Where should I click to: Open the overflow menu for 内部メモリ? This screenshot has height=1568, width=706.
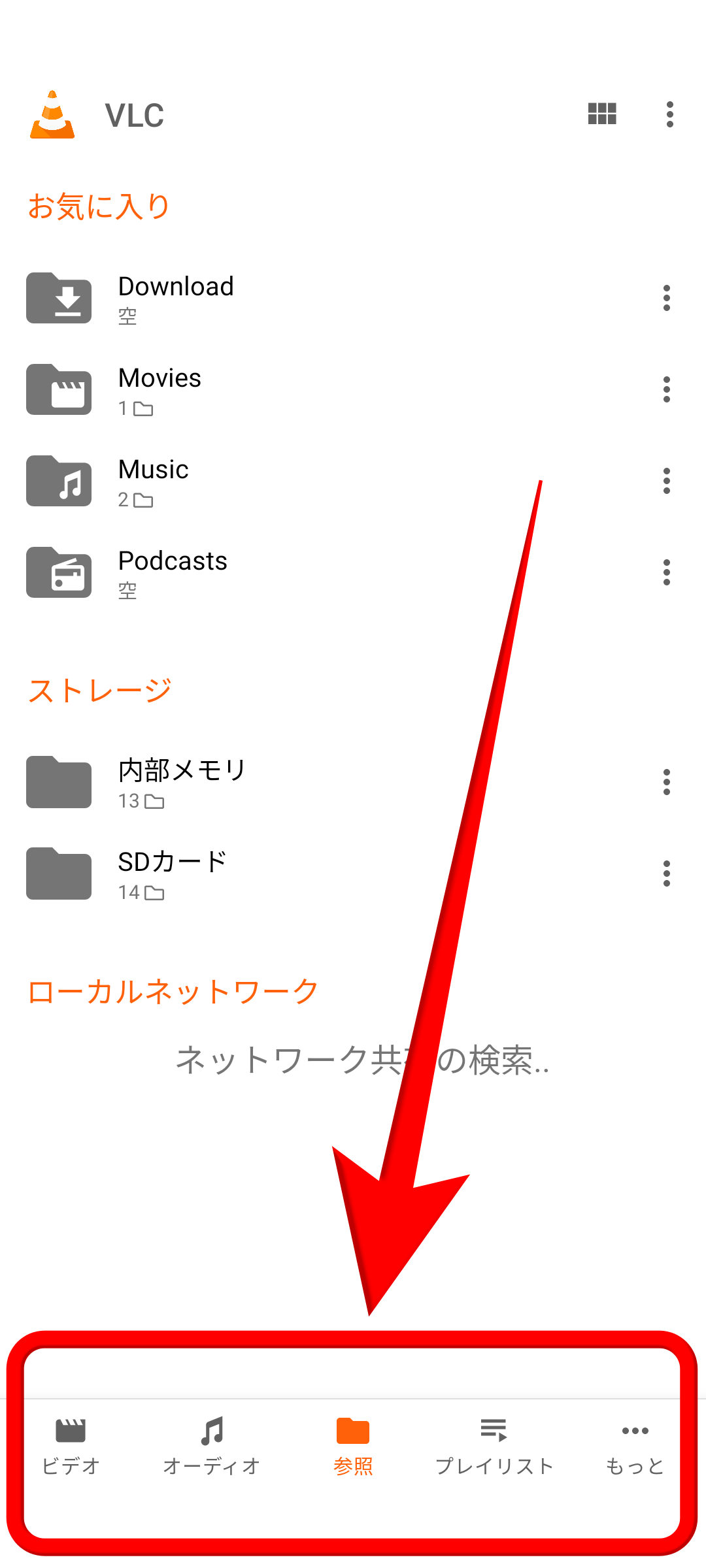pyautogui.click(x=665, y=782)
